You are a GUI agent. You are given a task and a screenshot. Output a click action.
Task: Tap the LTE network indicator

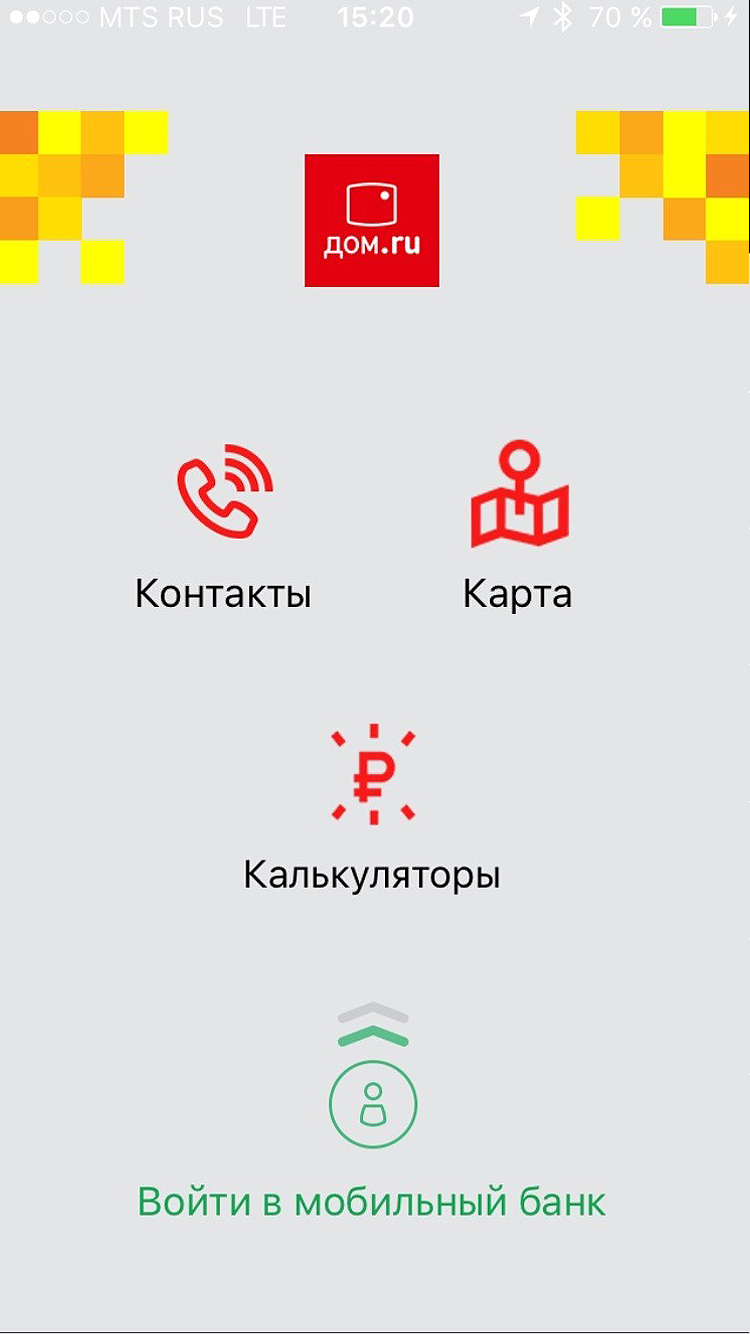pos(264,17)
